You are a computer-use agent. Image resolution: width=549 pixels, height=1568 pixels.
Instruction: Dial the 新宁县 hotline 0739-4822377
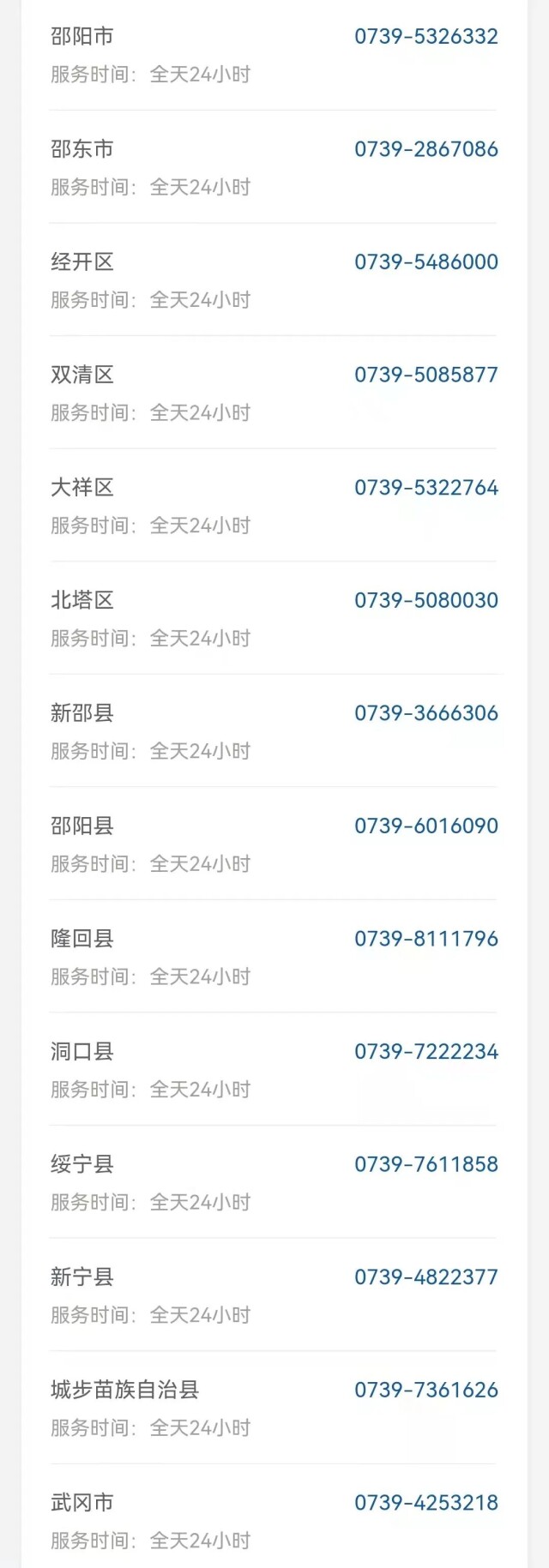tap(426, 1277)
